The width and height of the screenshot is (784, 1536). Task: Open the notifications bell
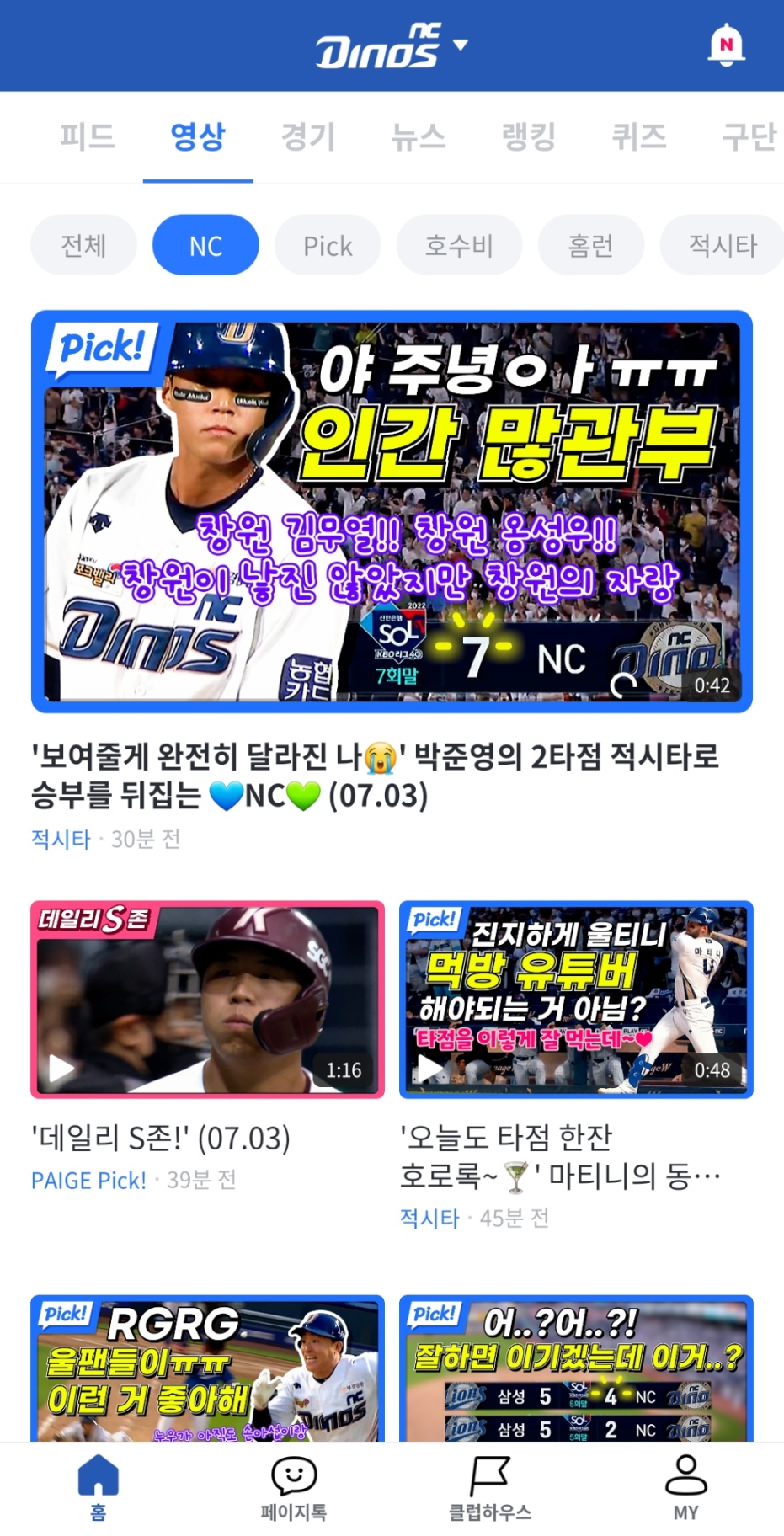point(726,45)
